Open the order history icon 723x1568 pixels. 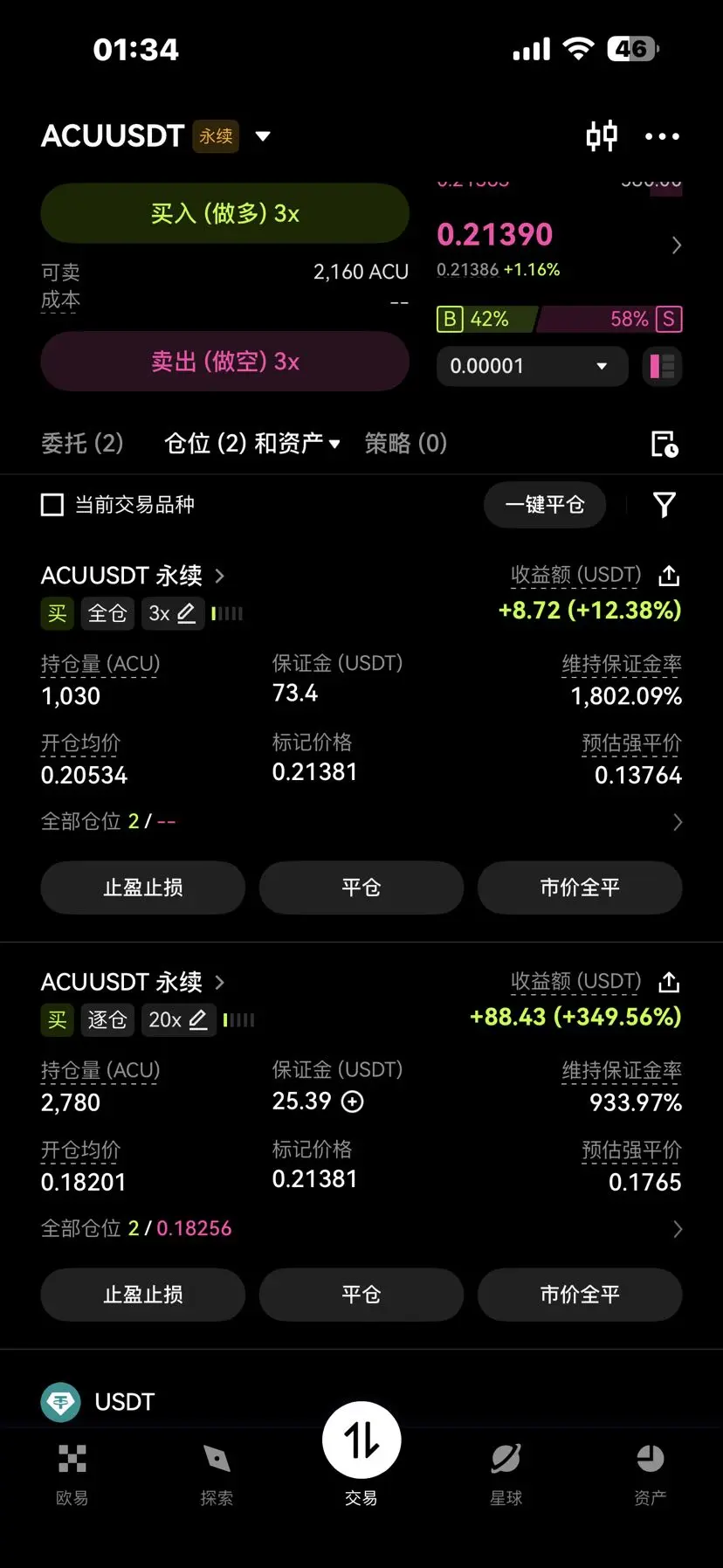664,445
